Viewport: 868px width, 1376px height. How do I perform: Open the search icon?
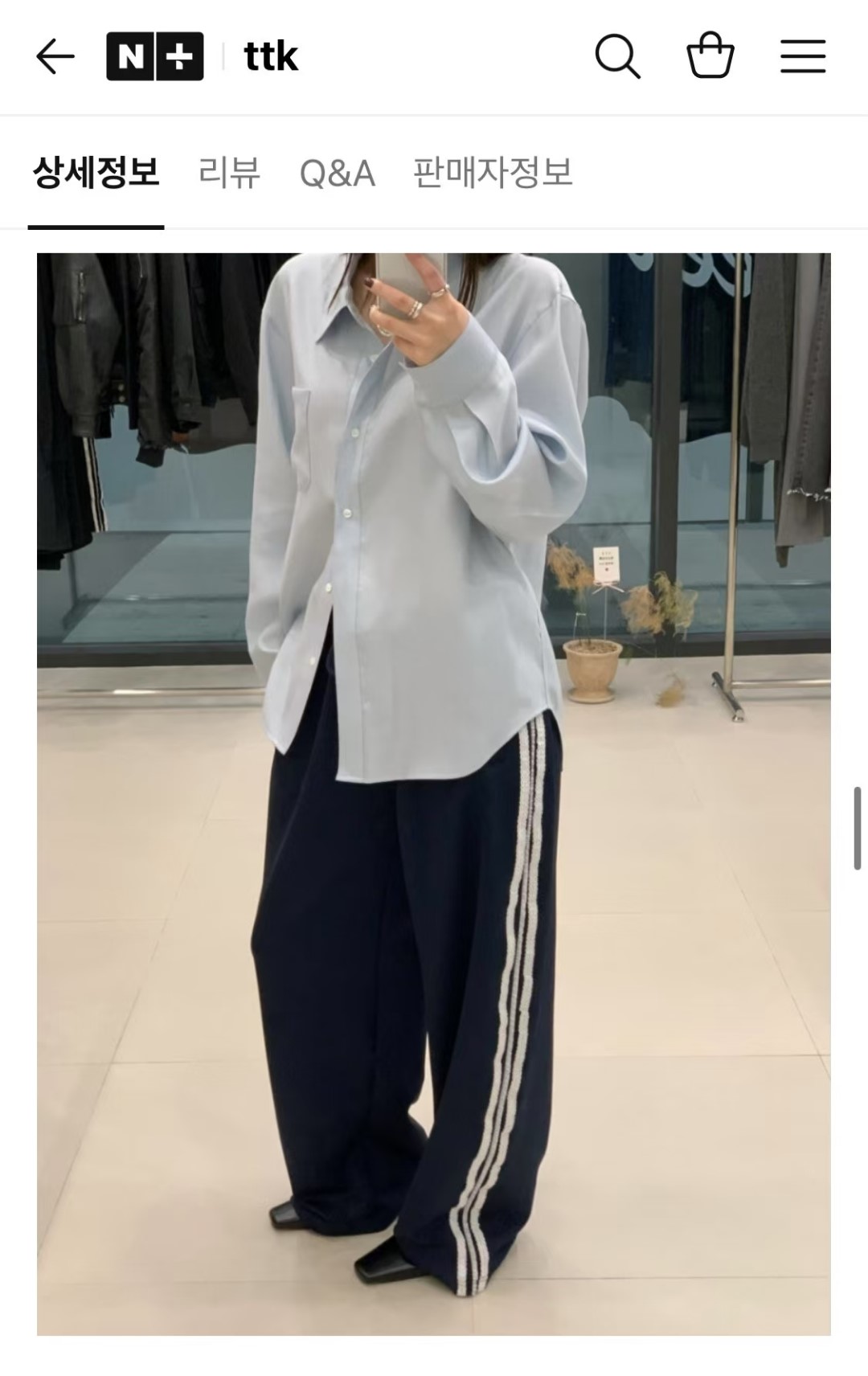click(617, 57)
